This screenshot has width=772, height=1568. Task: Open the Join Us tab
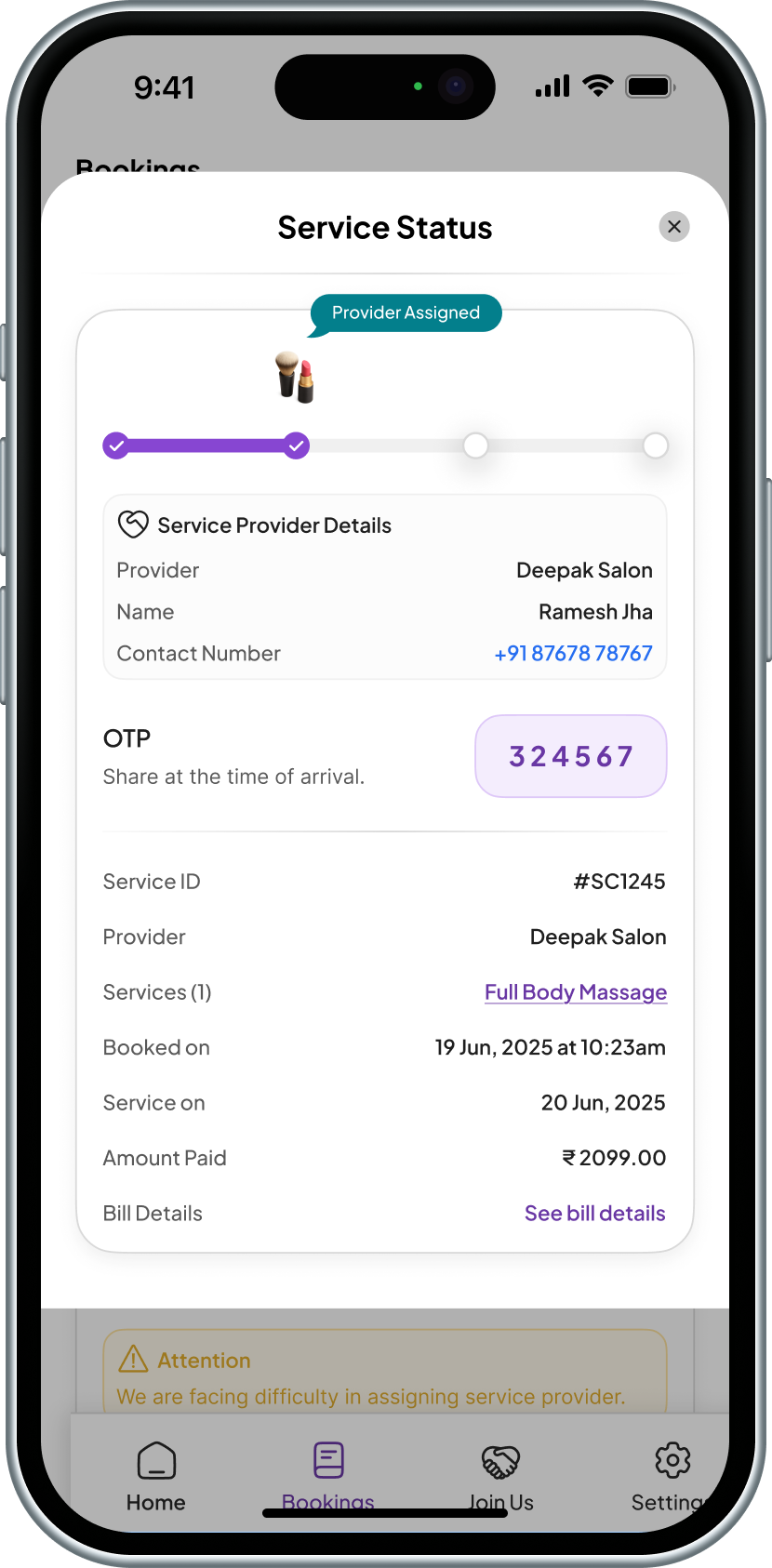[x=500, y=1475]
